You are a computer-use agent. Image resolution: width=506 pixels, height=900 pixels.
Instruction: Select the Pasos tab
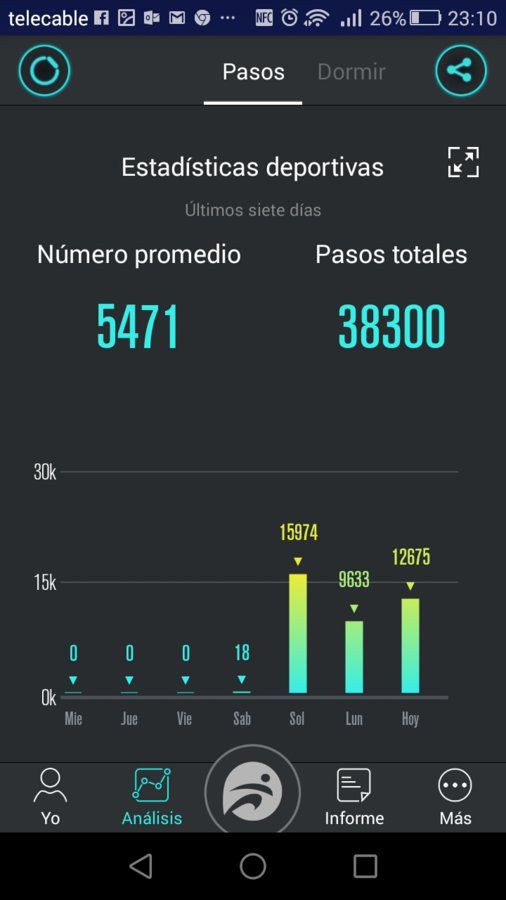click(253, 72)
